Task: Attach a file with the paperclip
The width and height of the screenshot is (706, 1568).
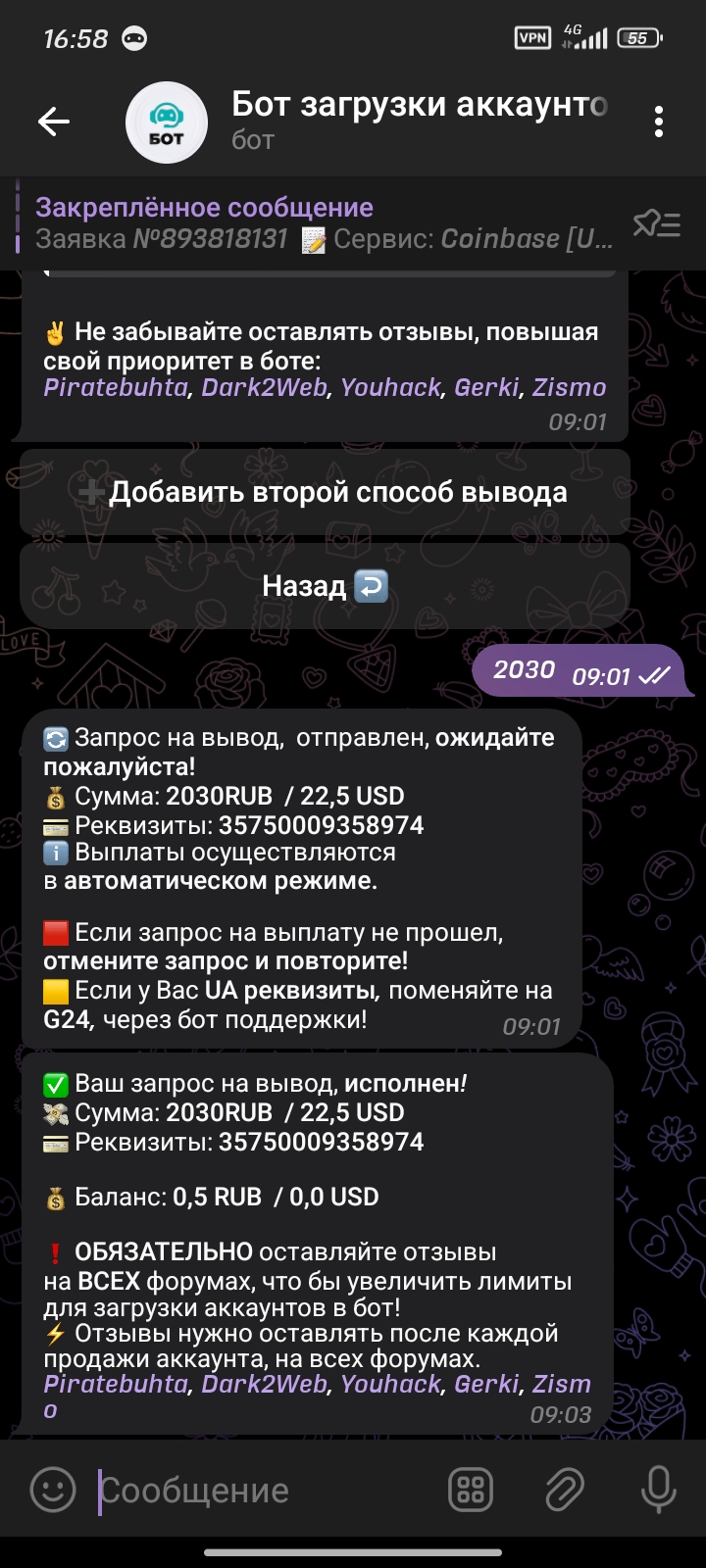Action: click(x=565, y=1491)
